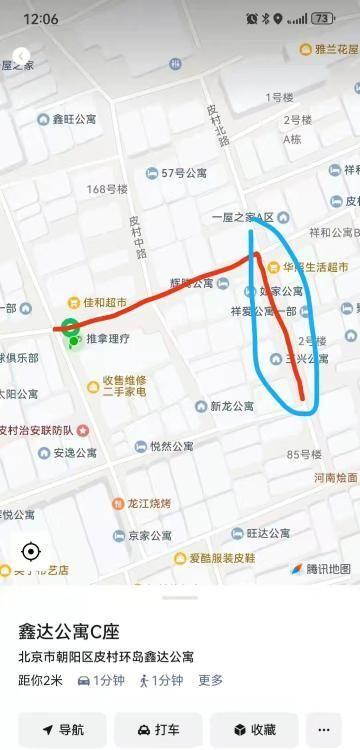Screen dimensions: 360x750
Task: Expand the place details panel handle
Action: [180, 597]
